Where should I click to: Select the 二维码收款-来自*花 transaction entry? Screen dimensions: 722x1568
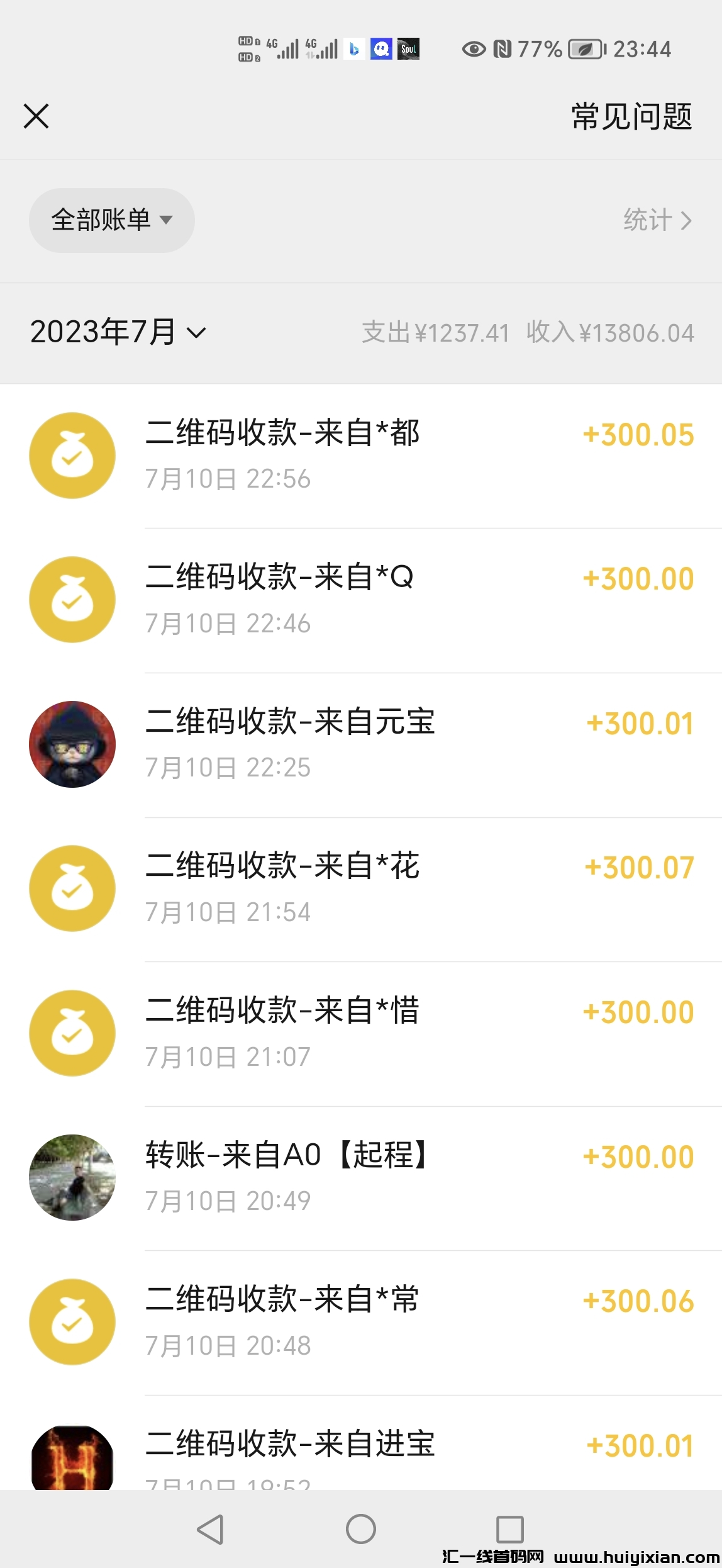[x=361, y=888]
